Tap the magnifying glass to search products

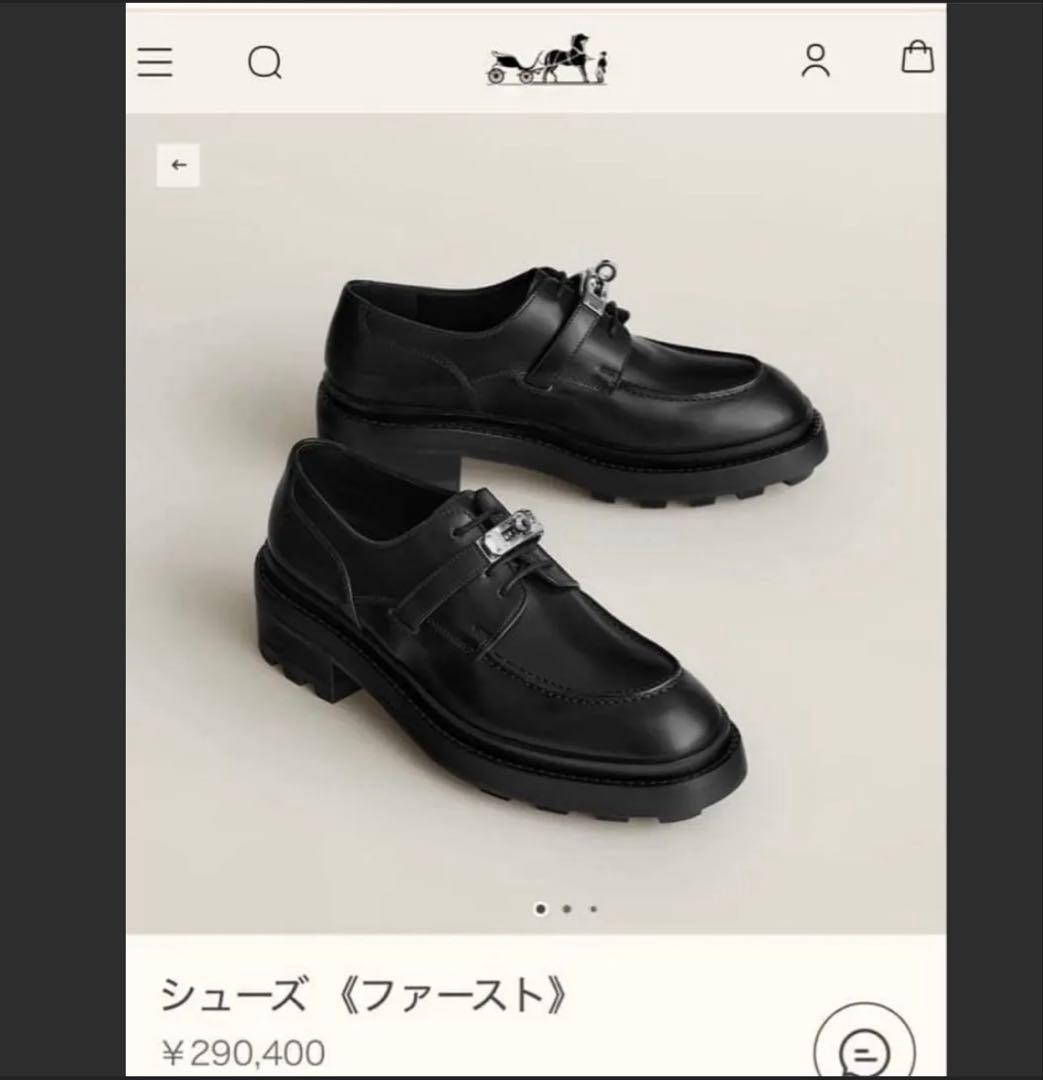coord(266,63)
